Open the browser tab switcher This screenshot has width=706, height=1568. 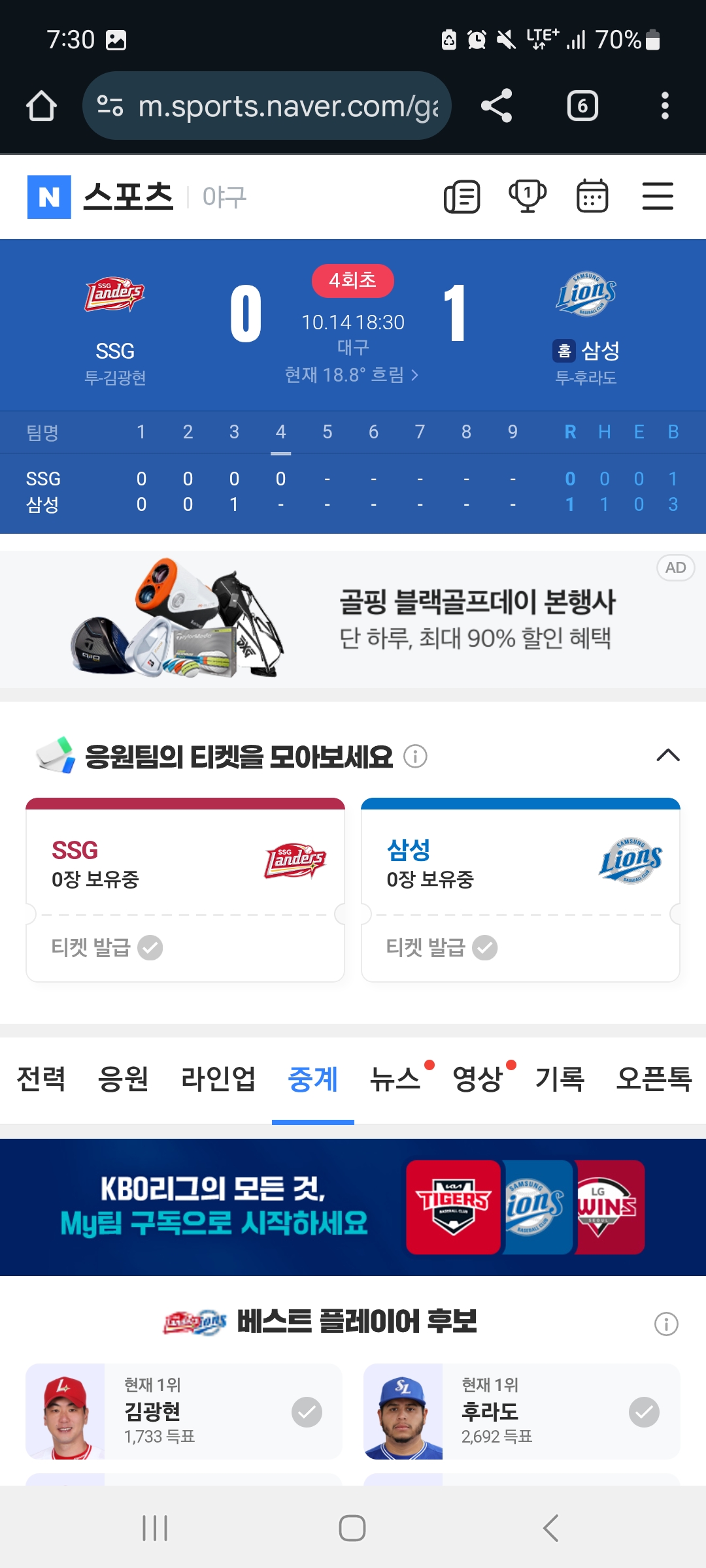point(582,106)
